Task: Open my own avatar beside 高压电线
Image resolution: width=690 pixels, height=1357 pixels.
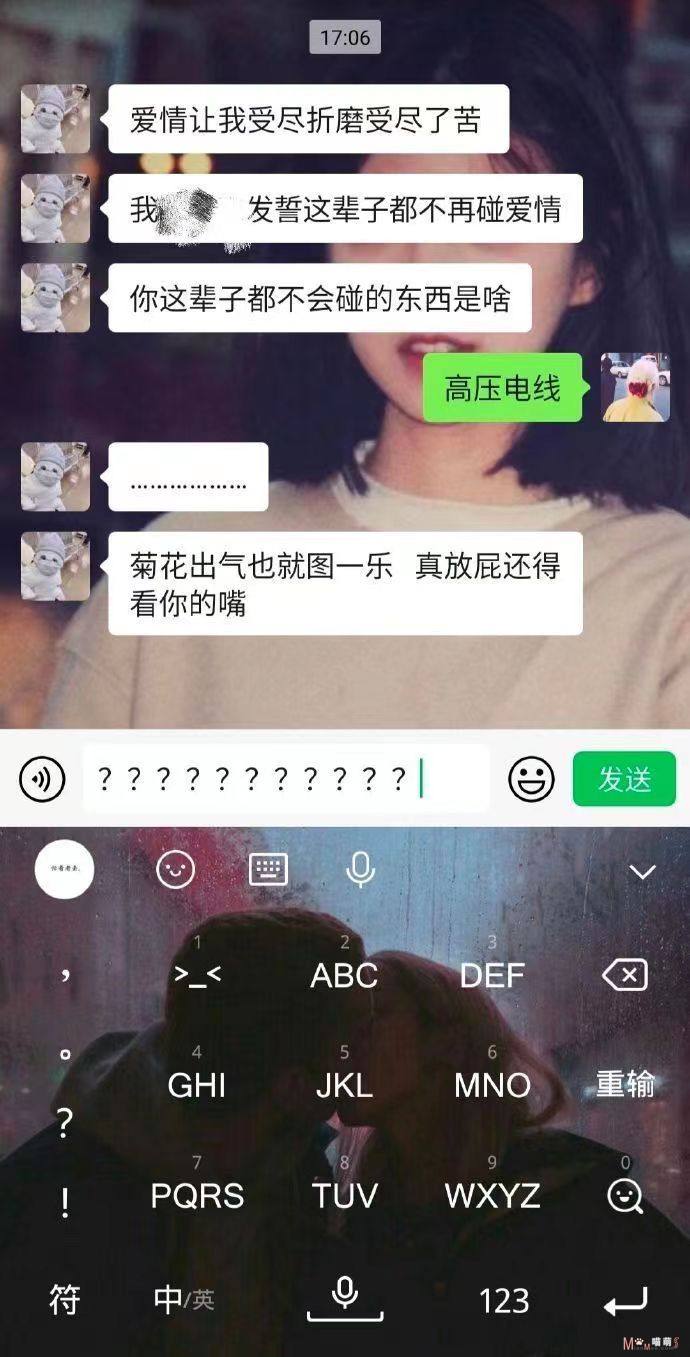Action: [x=635, y=387]
